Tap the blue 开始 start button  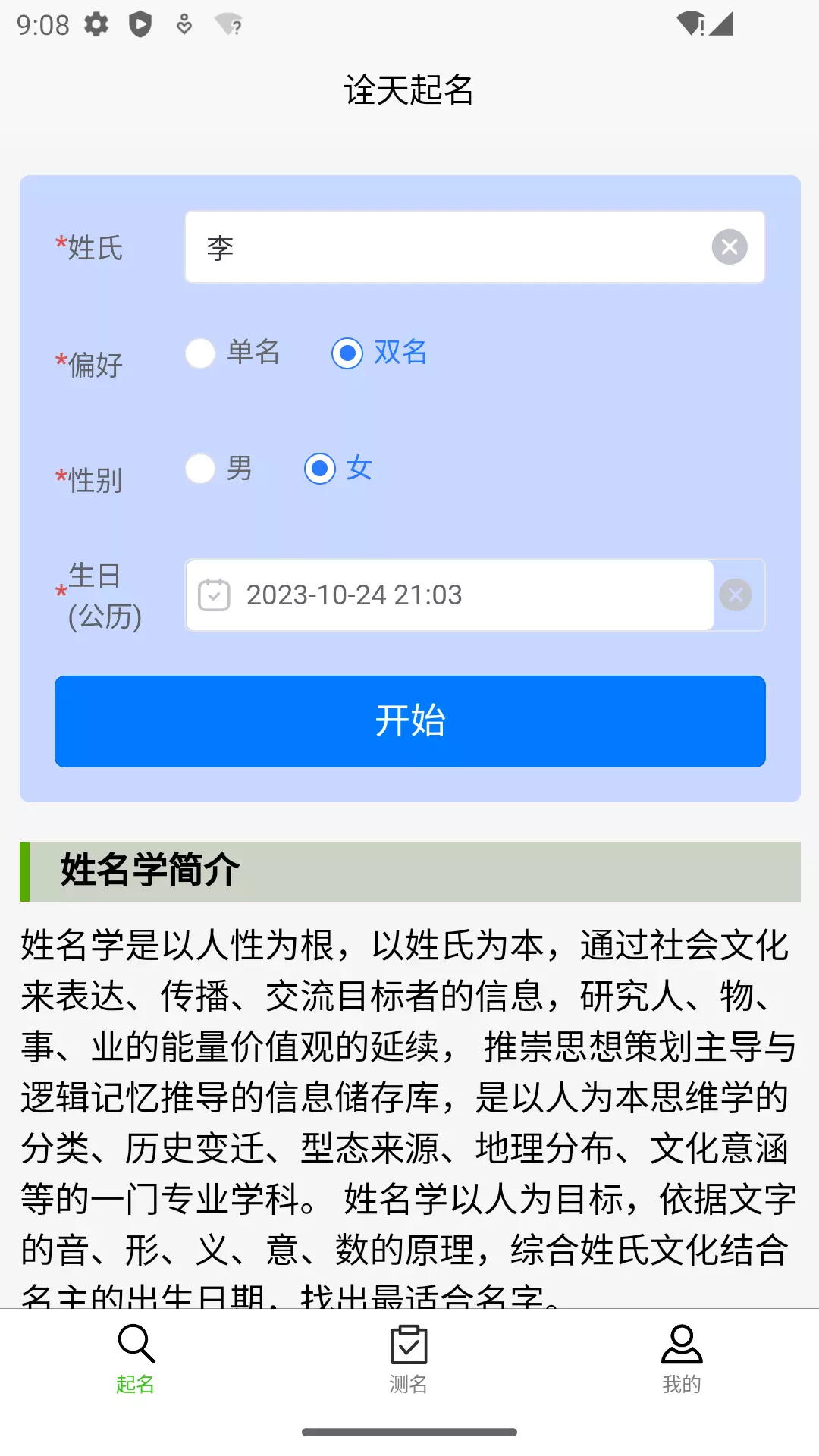click(410, 721)
